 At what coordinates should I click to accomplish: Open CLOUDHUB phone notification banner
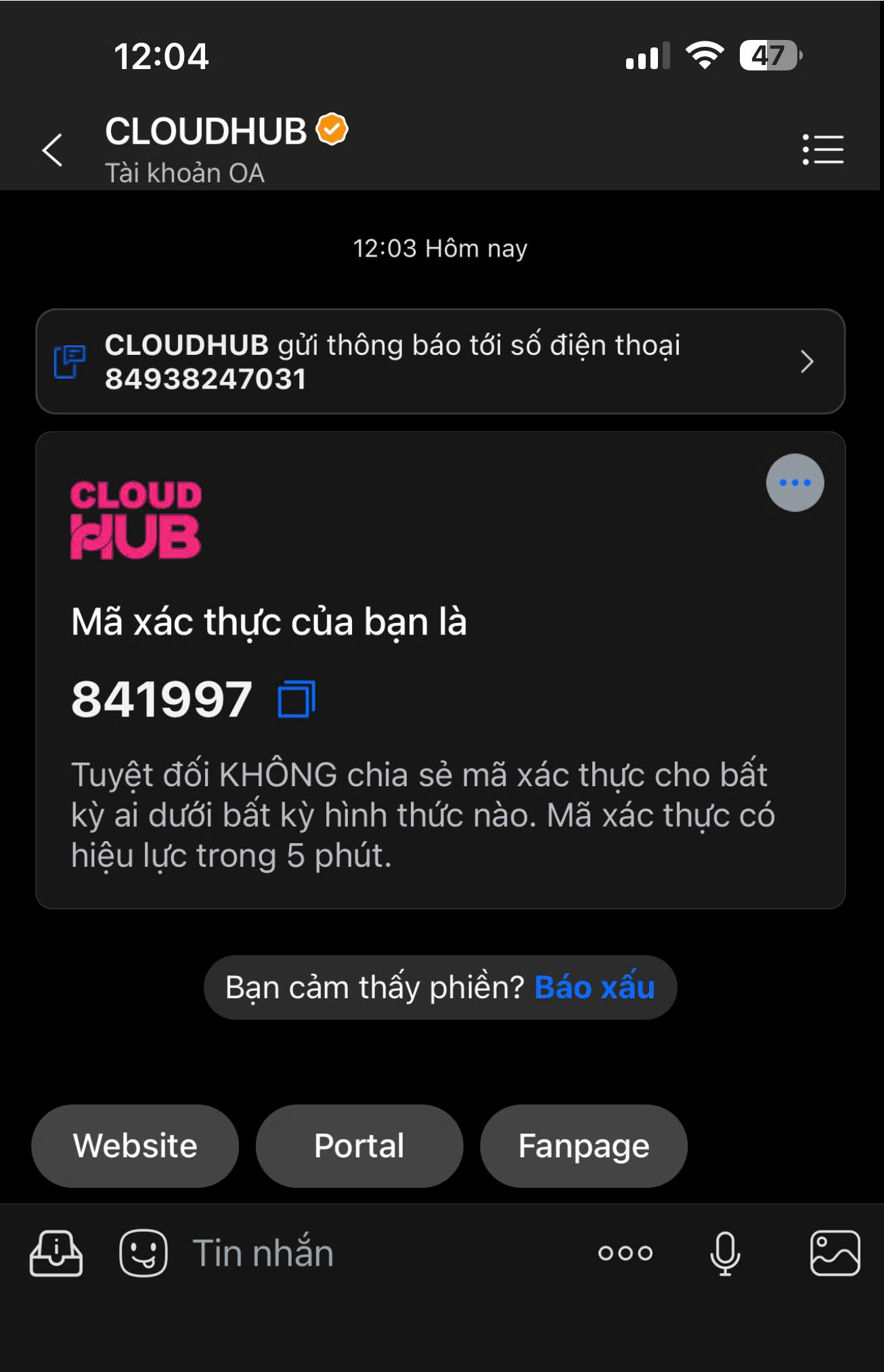coord(440,362)
